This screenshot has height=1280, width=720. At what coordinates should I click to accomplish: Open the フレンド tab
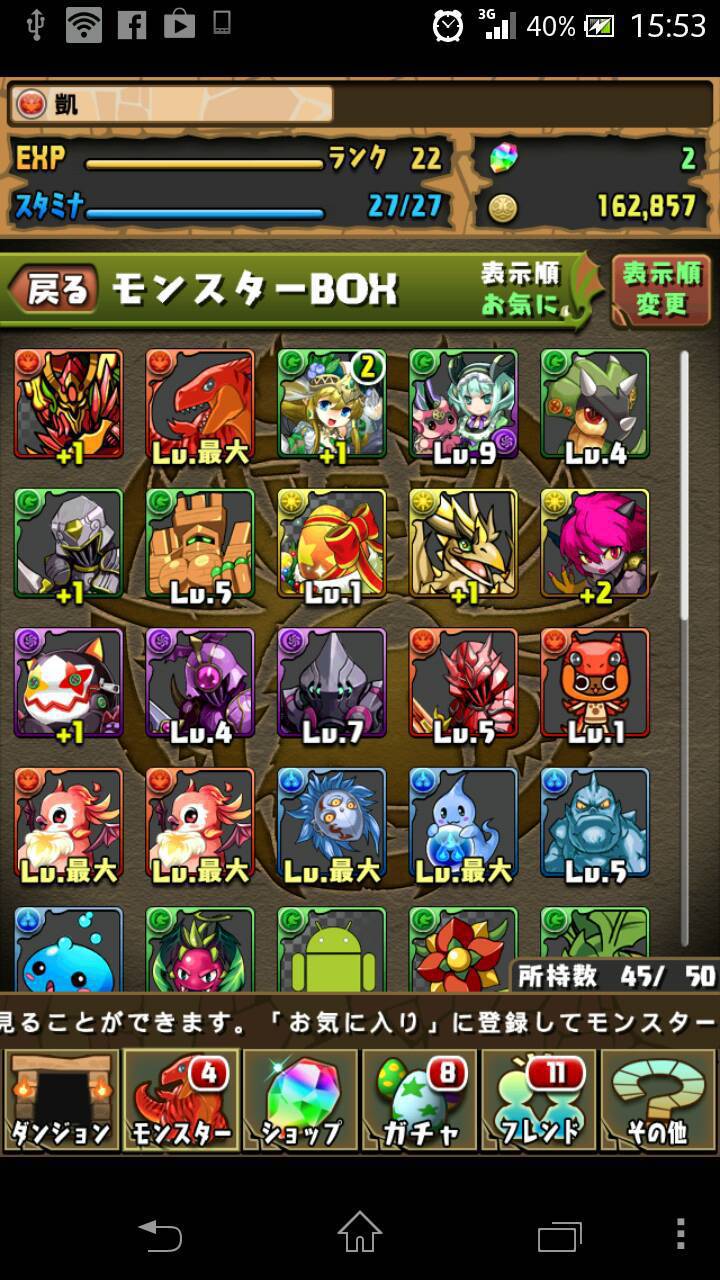coord(538,1101)
